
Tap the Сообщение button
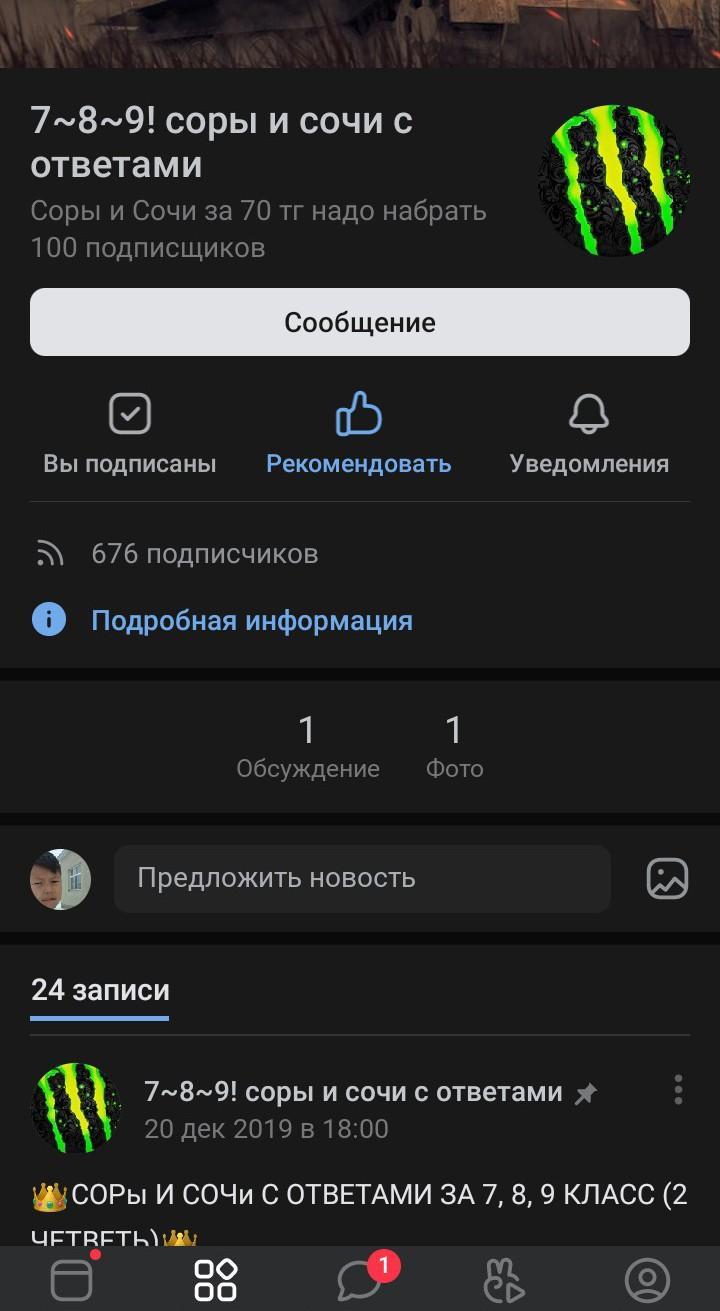(360, 322)
